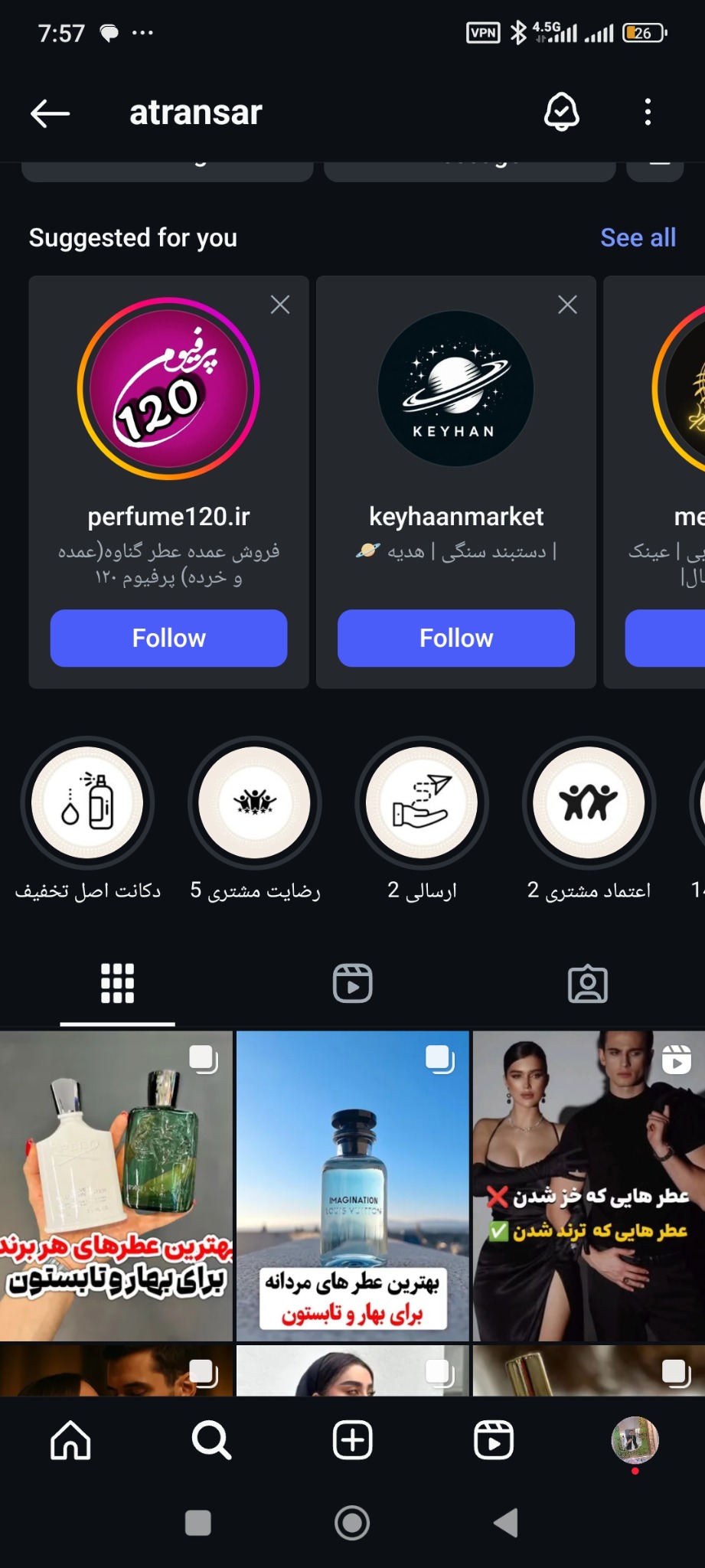The height and width of the screenshot is (1568, 705).
Task: Dismiss the perfume120.ir suggestion
Action: tap(280, 305)
